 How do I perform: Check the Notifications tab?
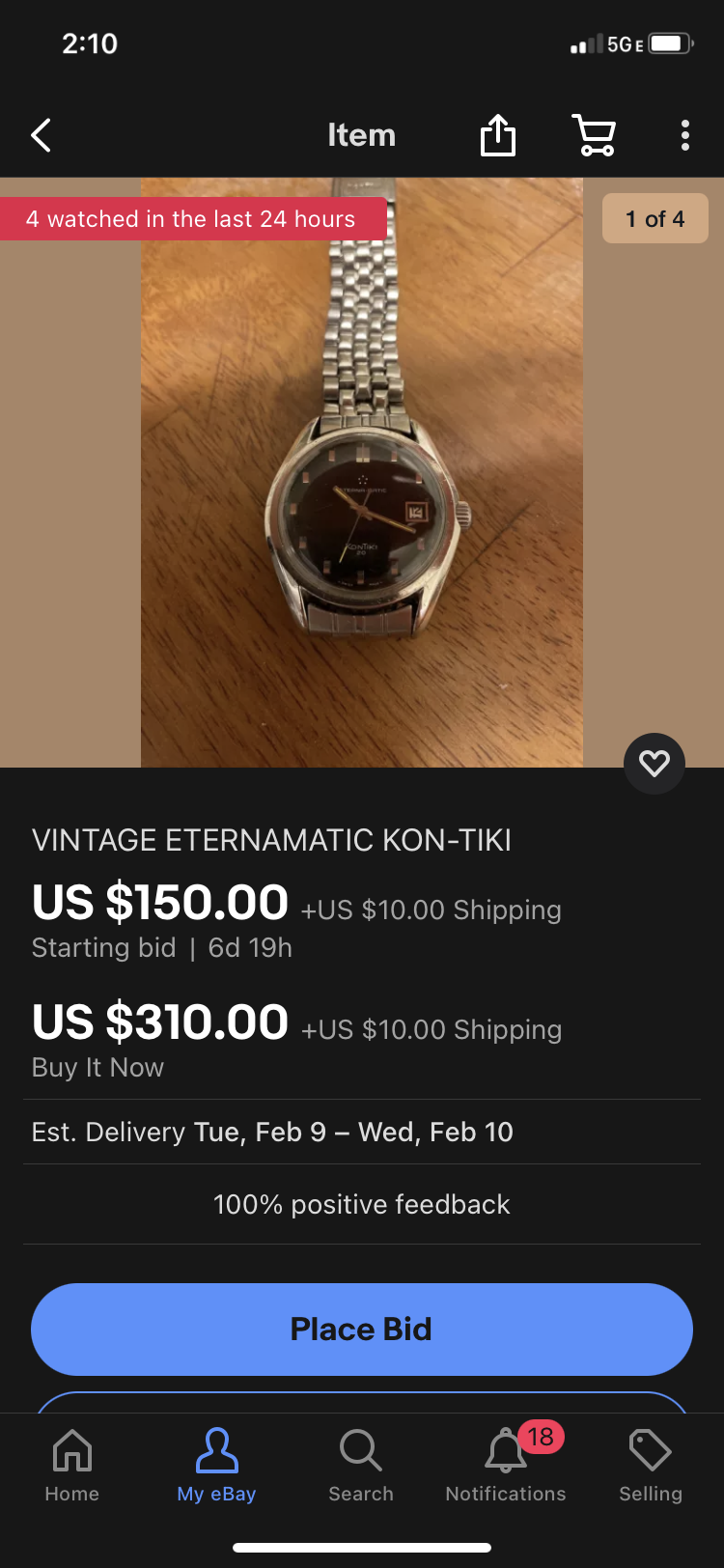tap(506, 1466)
